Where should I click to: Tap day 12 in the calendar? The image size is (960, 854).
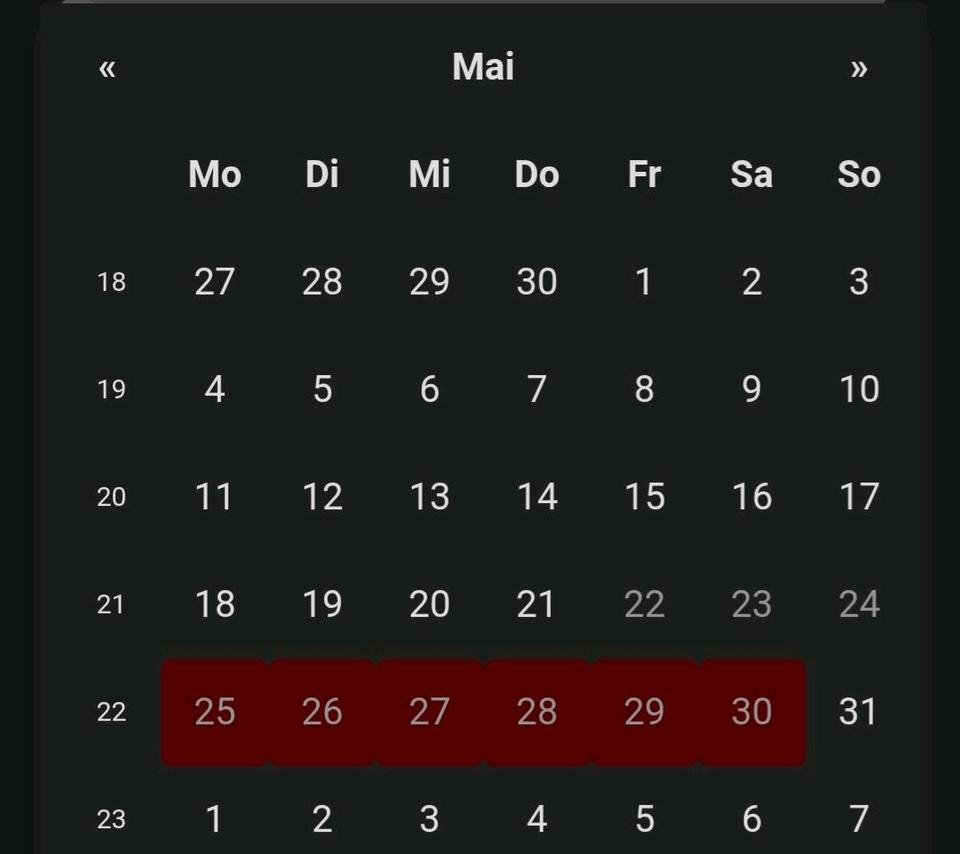click(322, 497)
